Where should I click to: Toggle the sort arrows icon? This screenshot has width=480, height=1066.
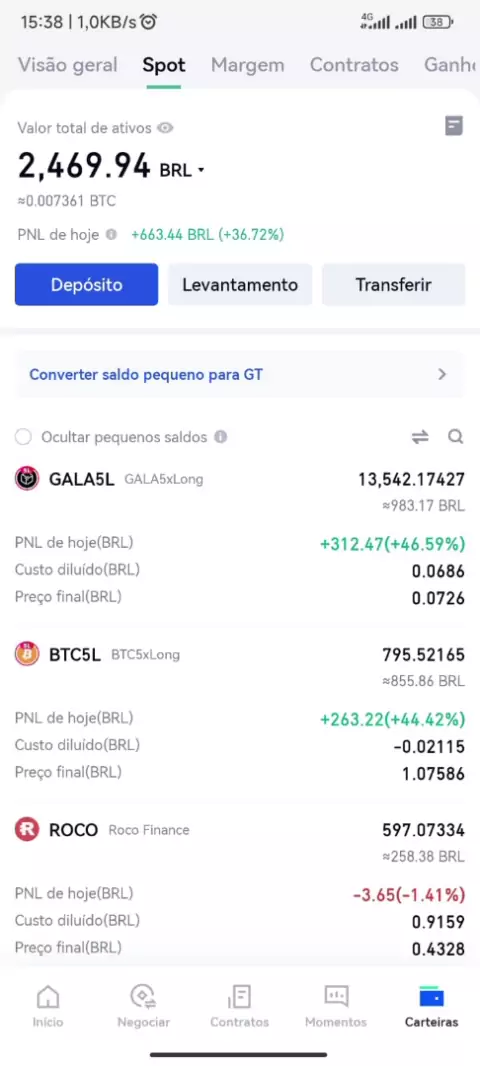(x=420, y=437)
